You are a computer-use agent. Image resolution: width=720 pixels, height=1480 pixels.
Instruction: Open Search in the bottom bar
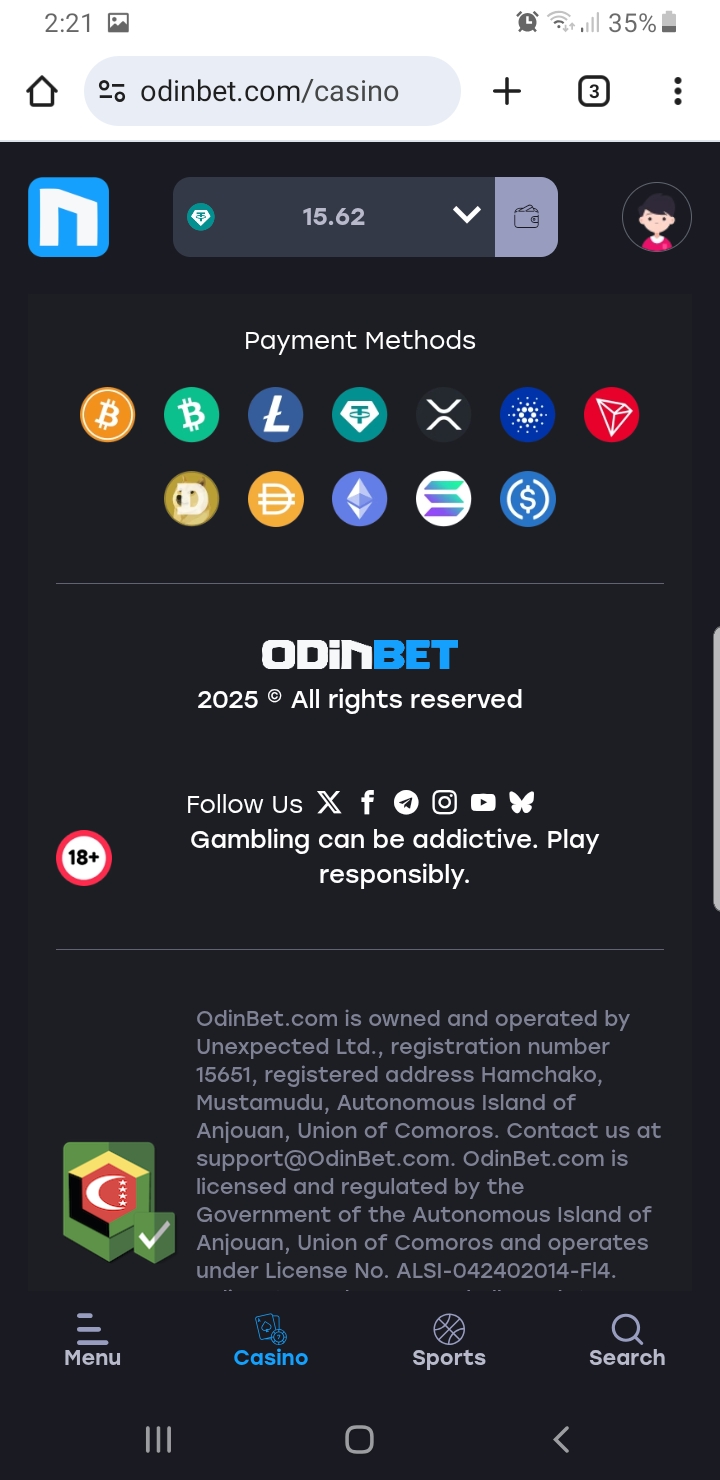(x=627, y=1340)
